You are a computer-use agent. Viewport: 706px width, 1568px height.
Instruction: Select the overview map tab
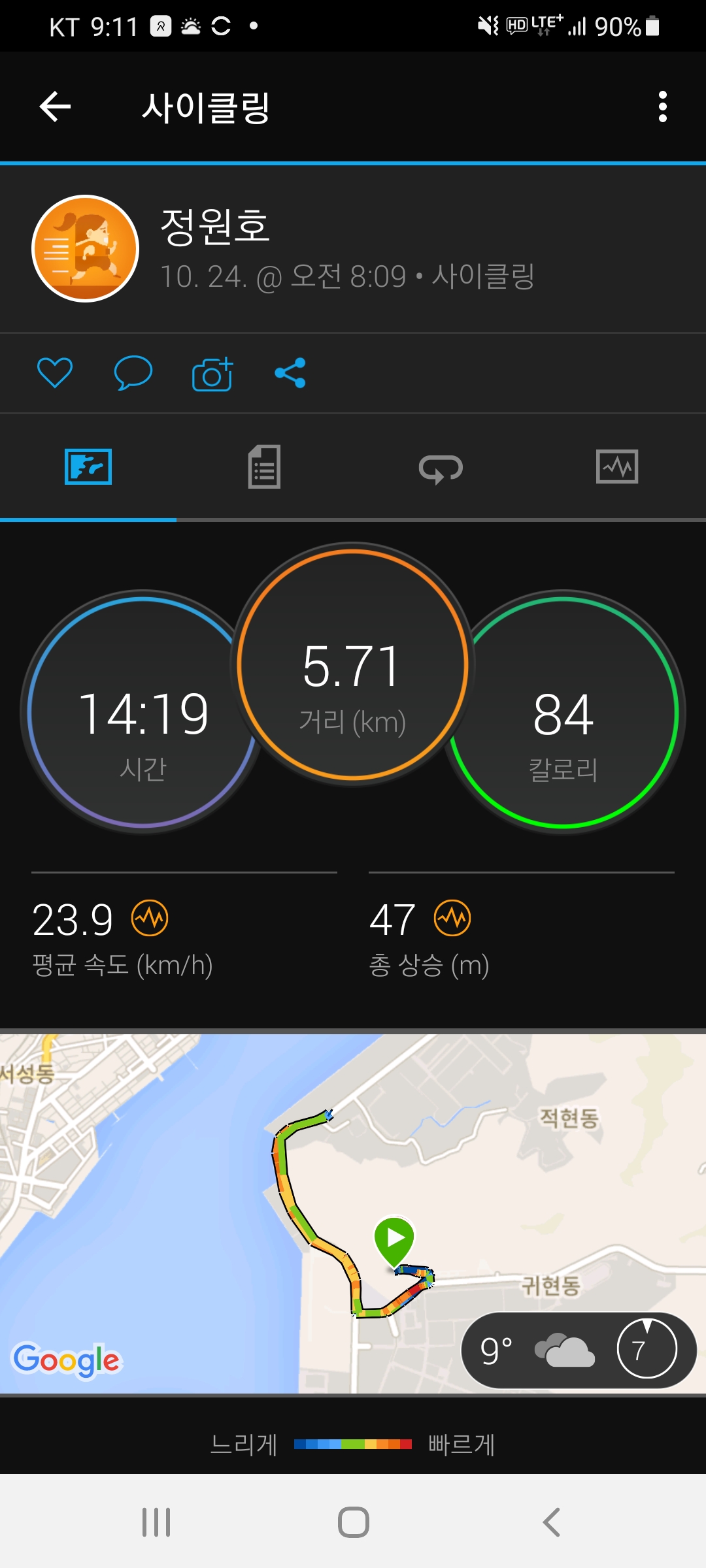pyautogui.click(x=88, y=467)
